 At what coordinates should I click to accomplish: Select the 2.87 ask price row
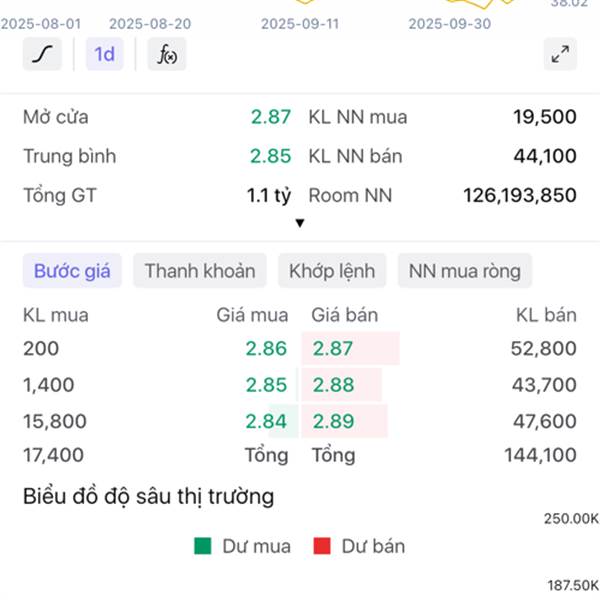pyautogui.click(x=439, y=348)
